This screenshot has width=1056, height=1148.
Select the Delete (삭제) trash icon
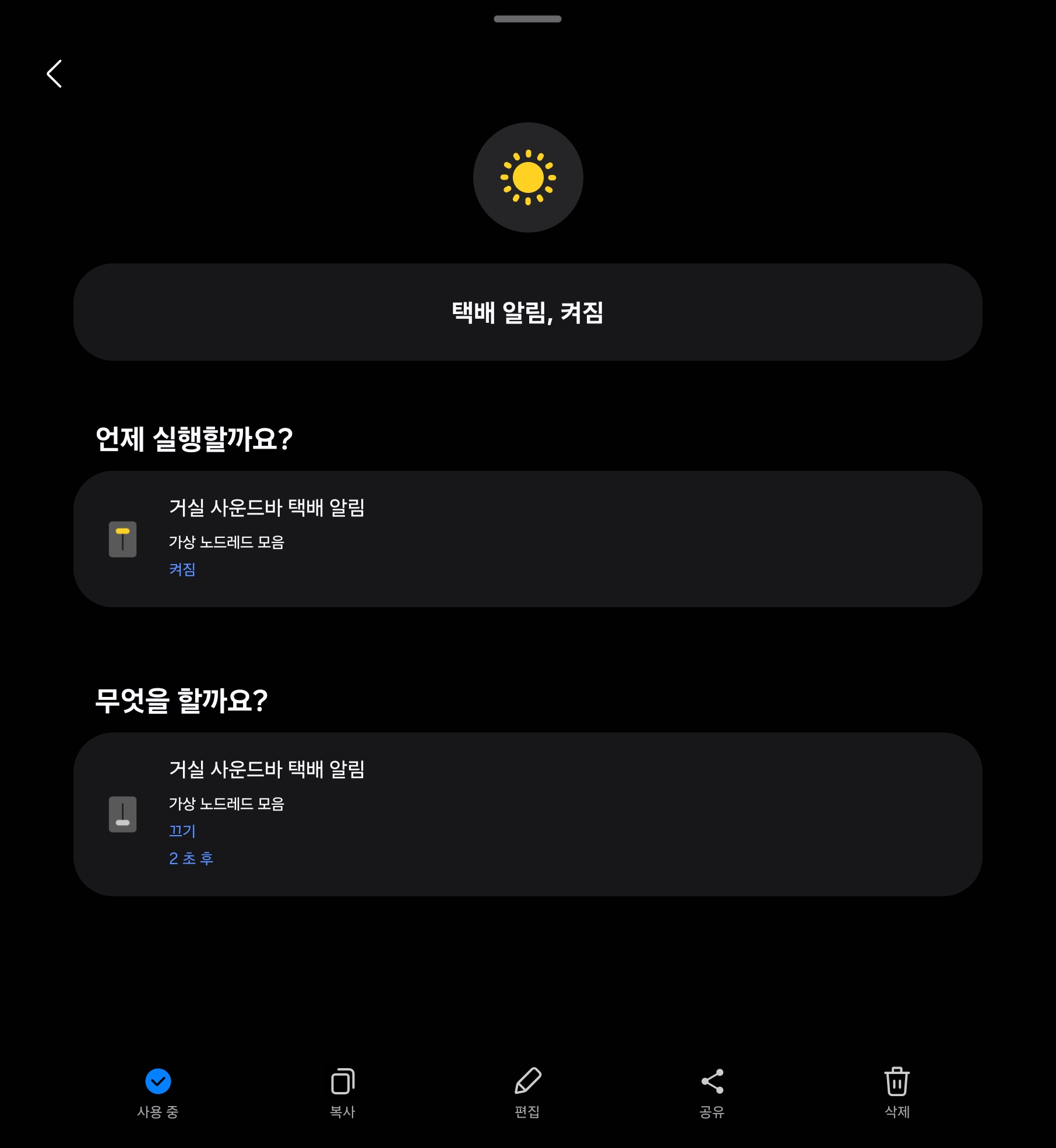click(897, 1082)
